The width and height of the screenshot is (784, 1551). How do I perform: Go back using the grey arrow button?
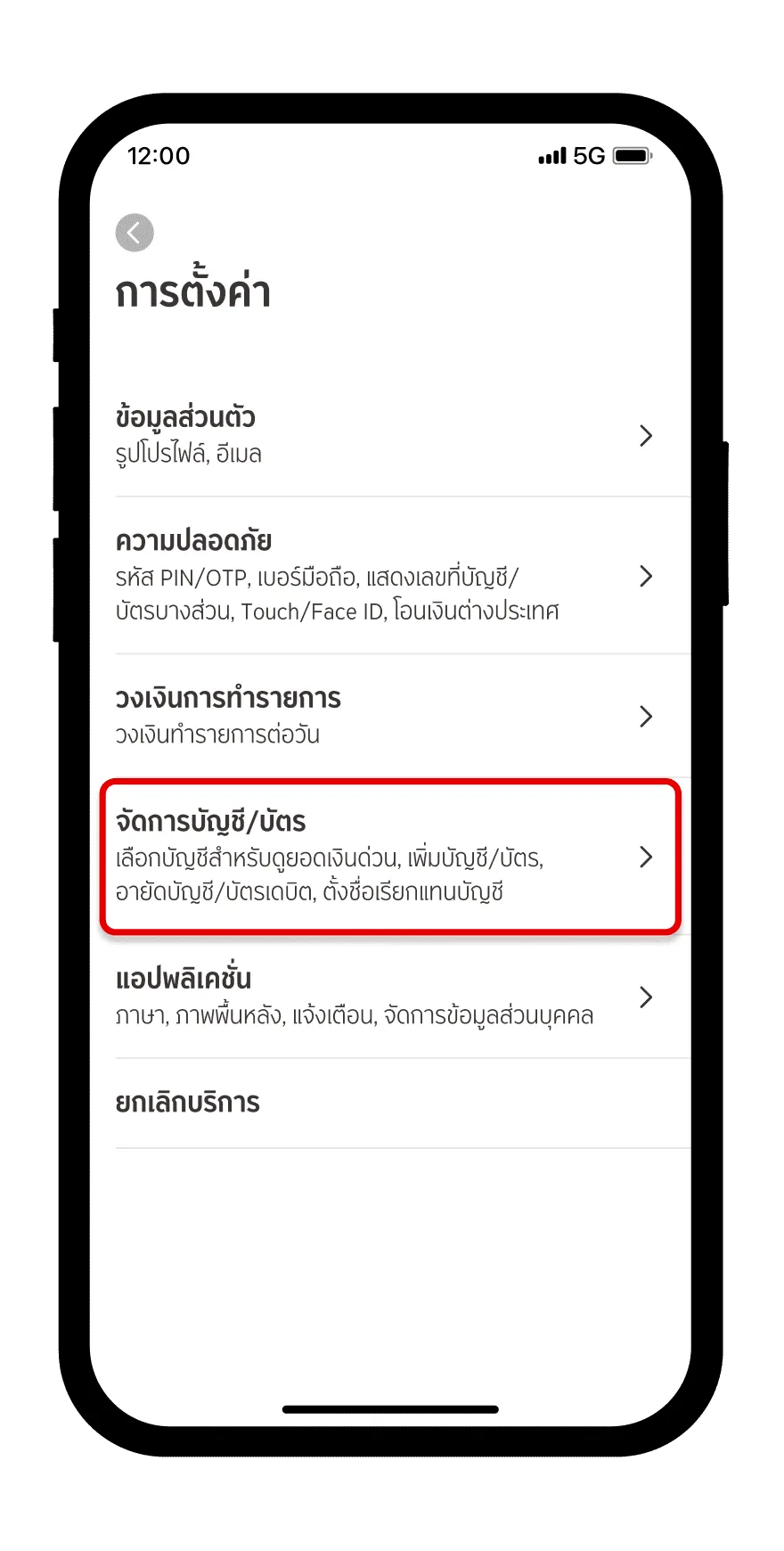click(x=135, y=234)
